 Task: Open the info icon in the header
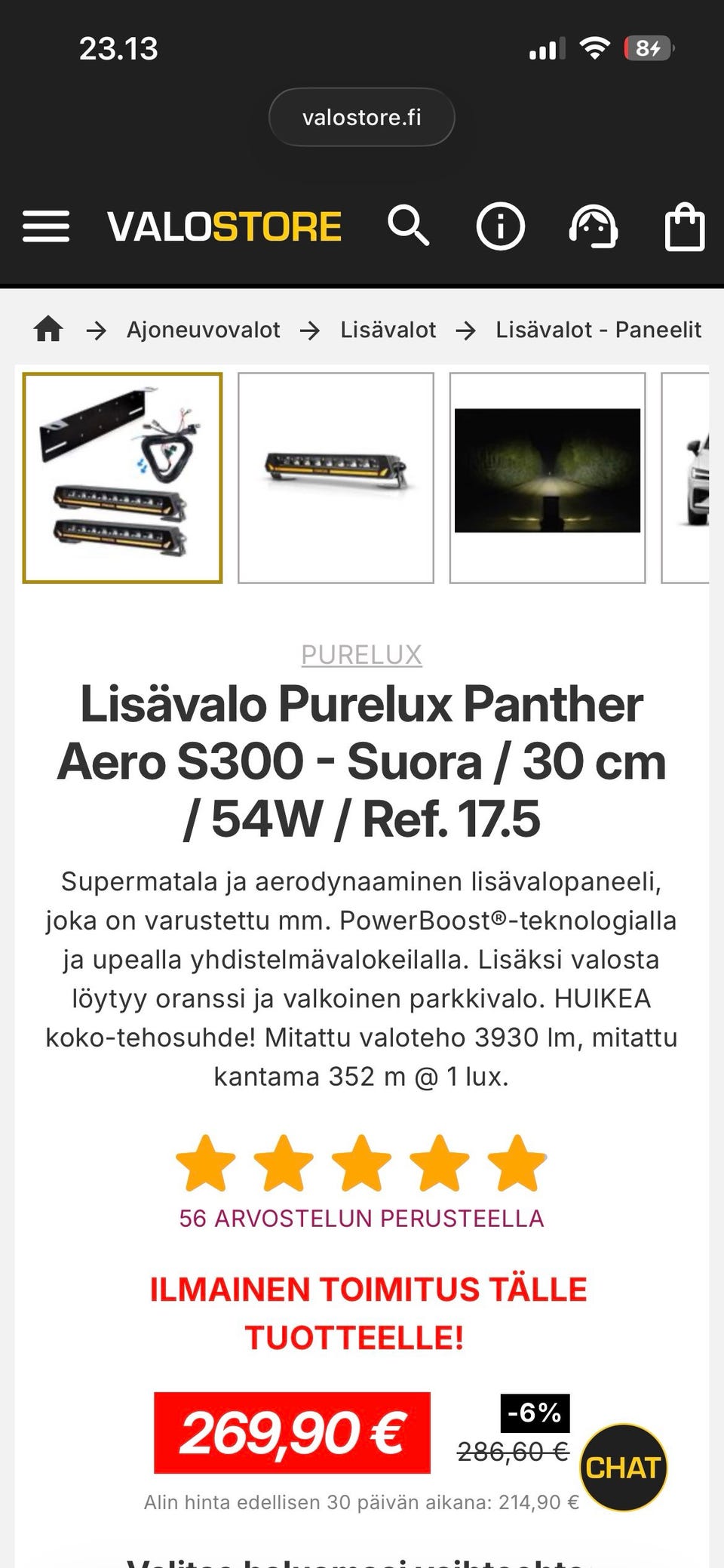point(501,226)
